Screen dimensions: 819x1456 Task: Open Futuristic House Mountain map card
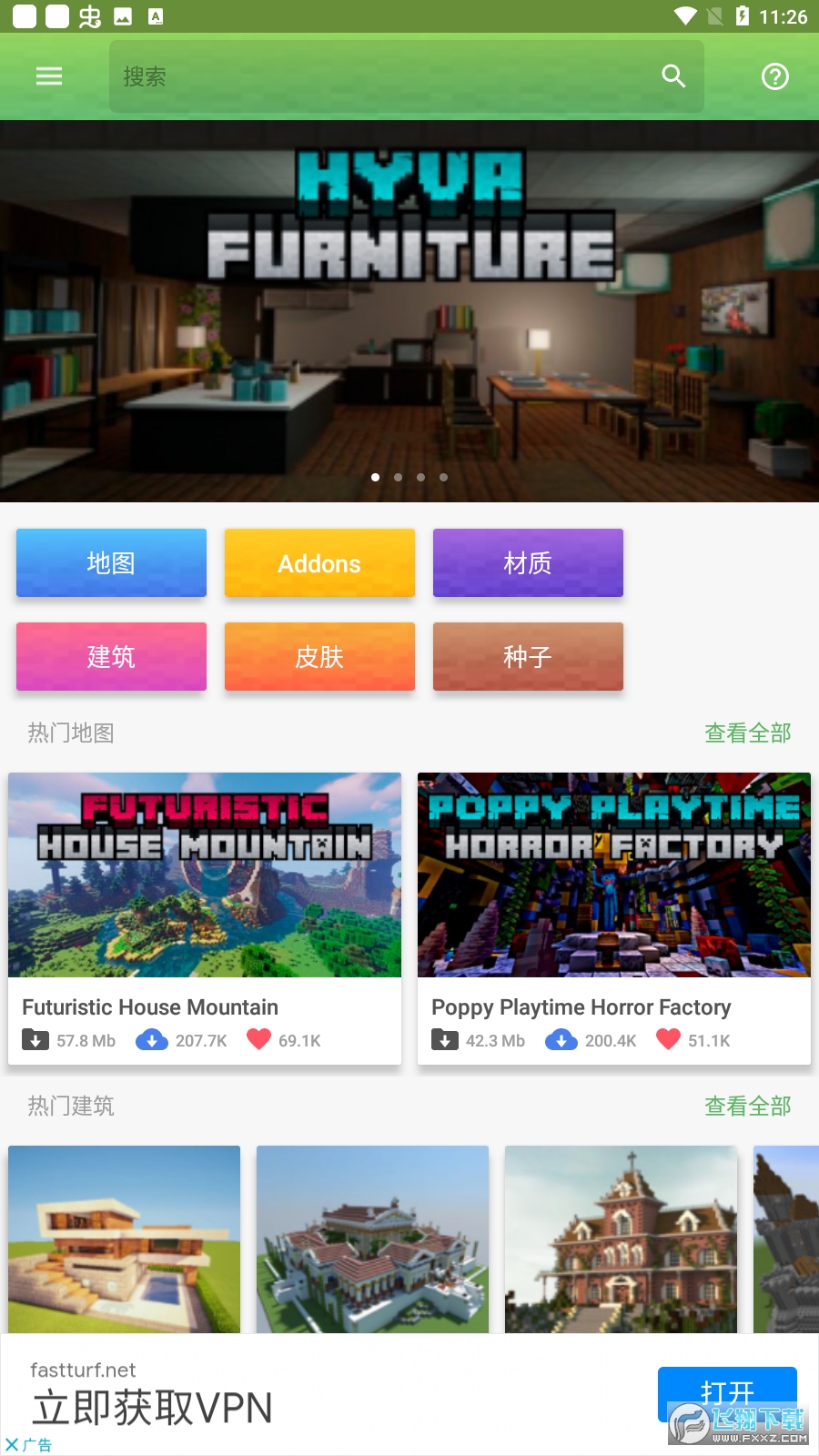coord(205,917)
